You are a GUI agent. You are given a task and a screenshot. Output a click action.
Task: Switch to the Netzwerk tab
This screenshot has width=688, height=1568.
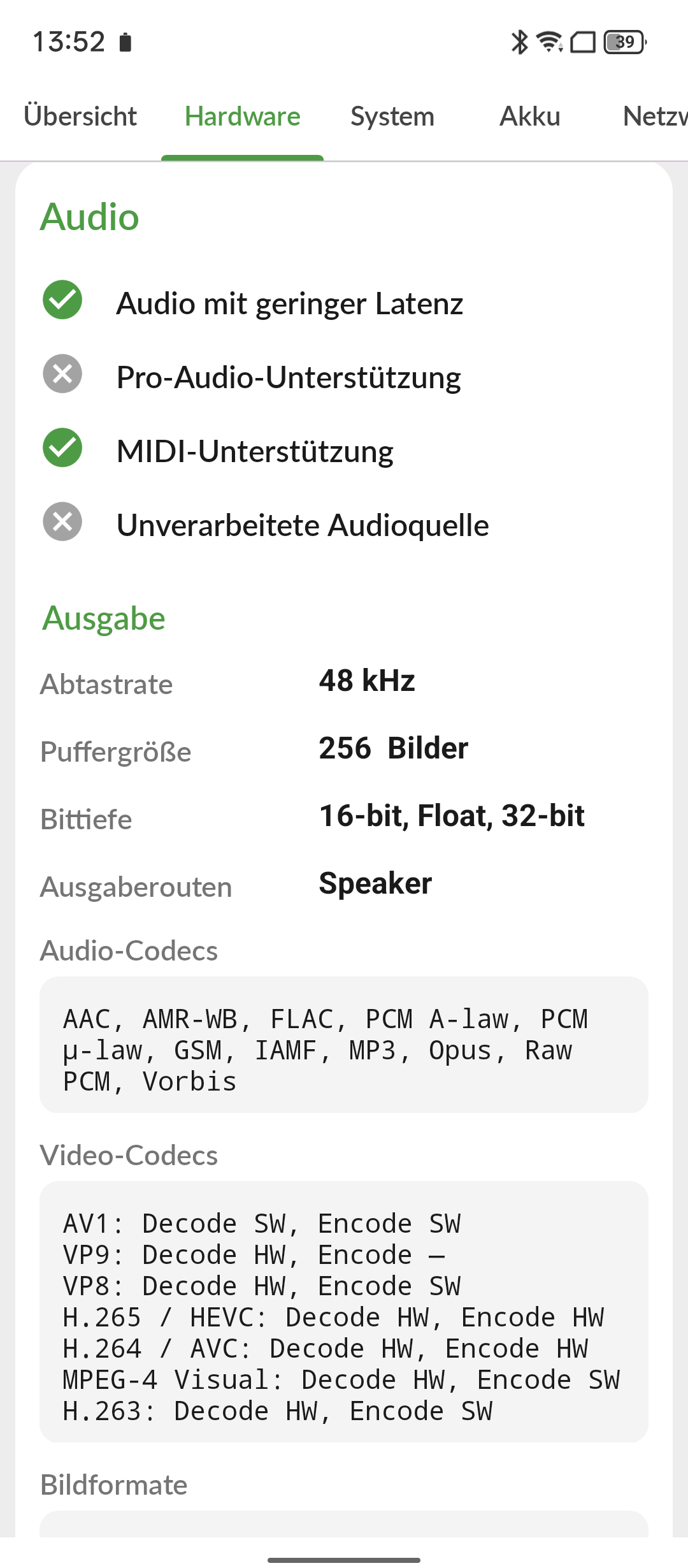(655, 117)
